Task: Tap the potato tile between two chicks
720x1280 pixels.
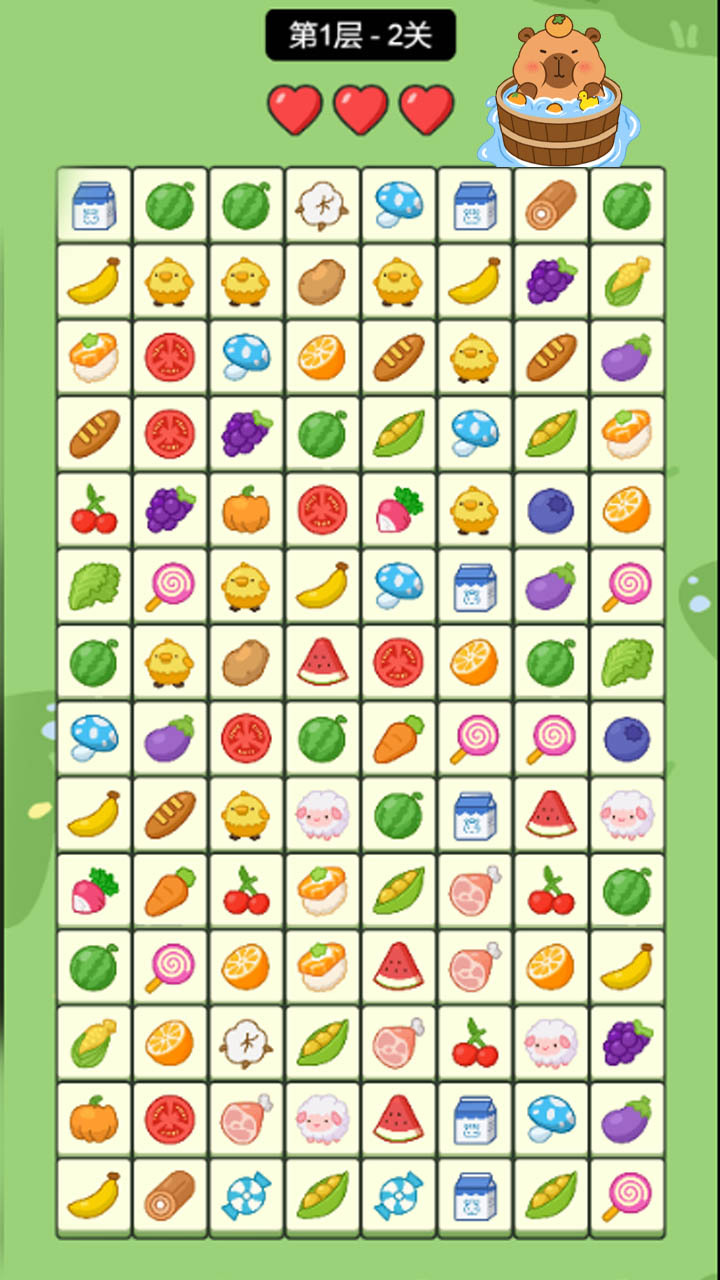Action: pyautogui.click(x=322, y=281)
